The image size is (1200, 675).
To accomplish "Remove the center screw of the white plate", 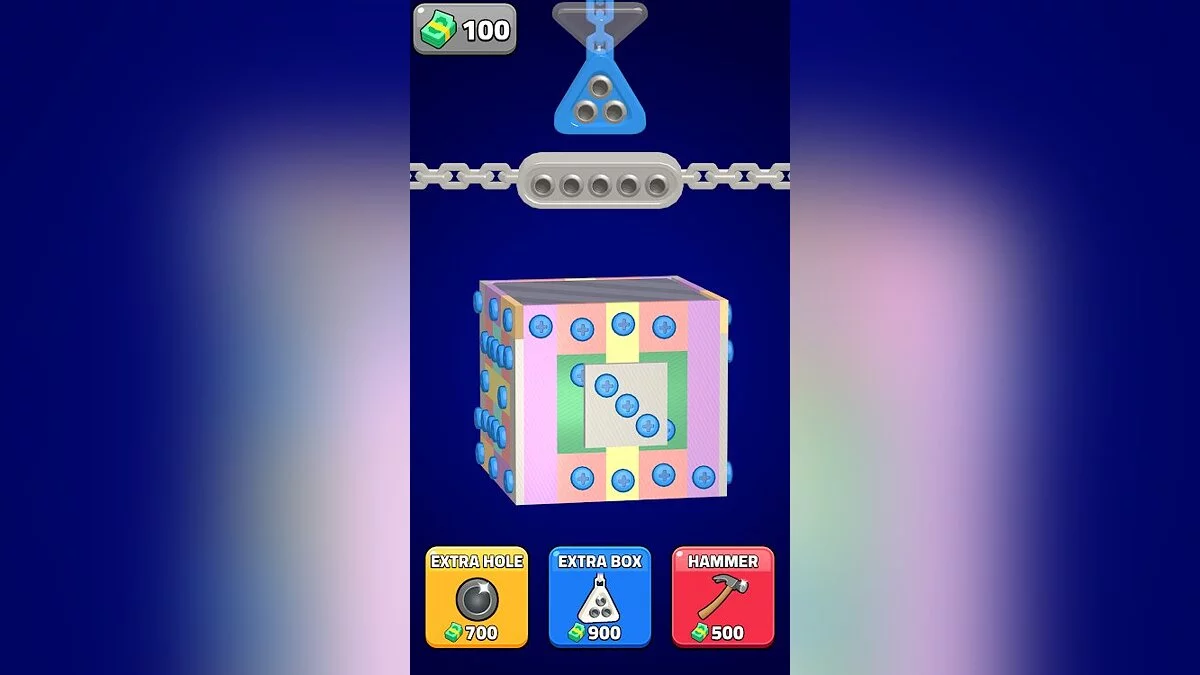I will point(627,405).
